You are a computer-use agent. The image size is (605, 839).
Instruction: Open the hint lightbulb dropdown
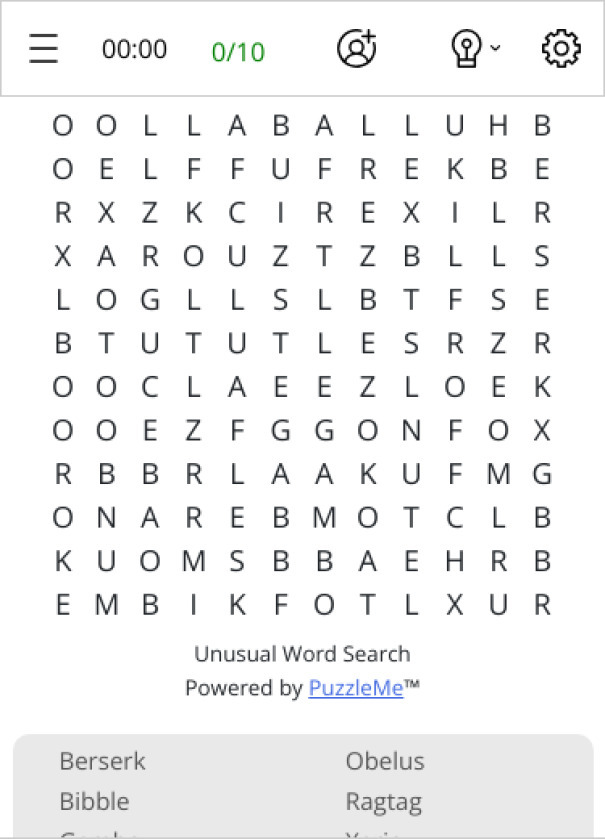(475, 48)
